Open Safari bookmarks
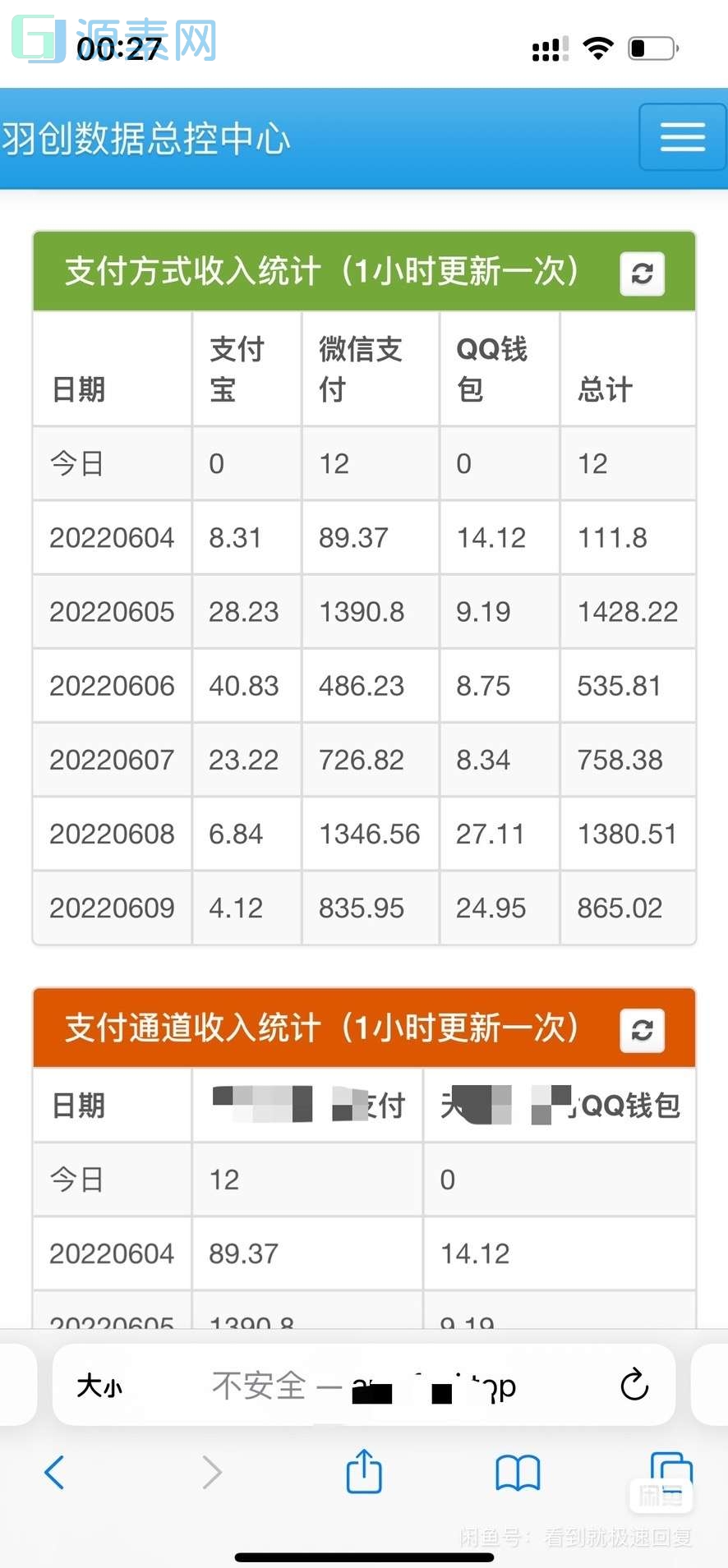728x1568 pixels. [x=517, y=1473]
